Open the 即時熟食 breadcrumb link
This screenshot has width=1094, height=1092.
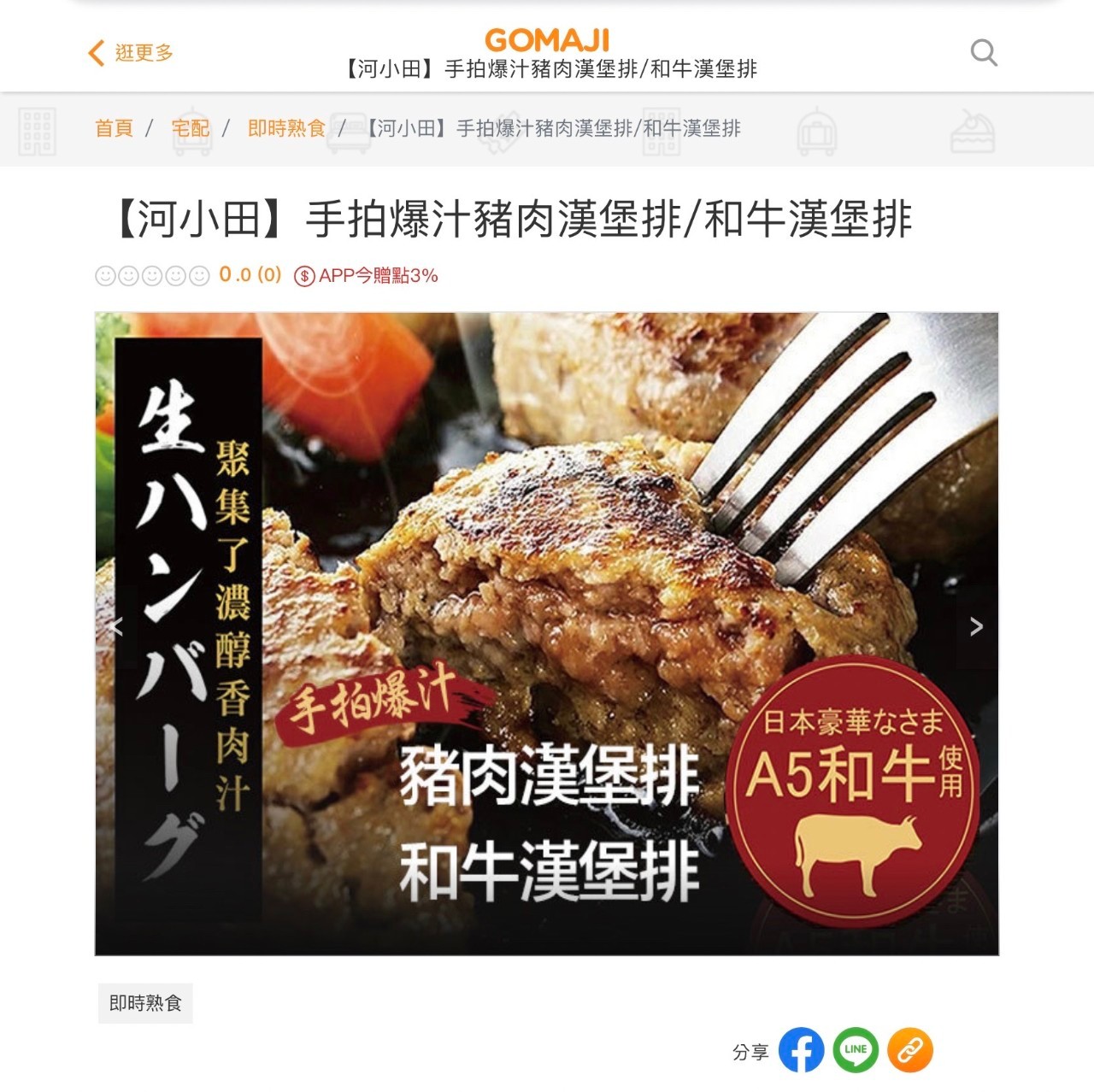pyautogui.click(x=286, y=128)
